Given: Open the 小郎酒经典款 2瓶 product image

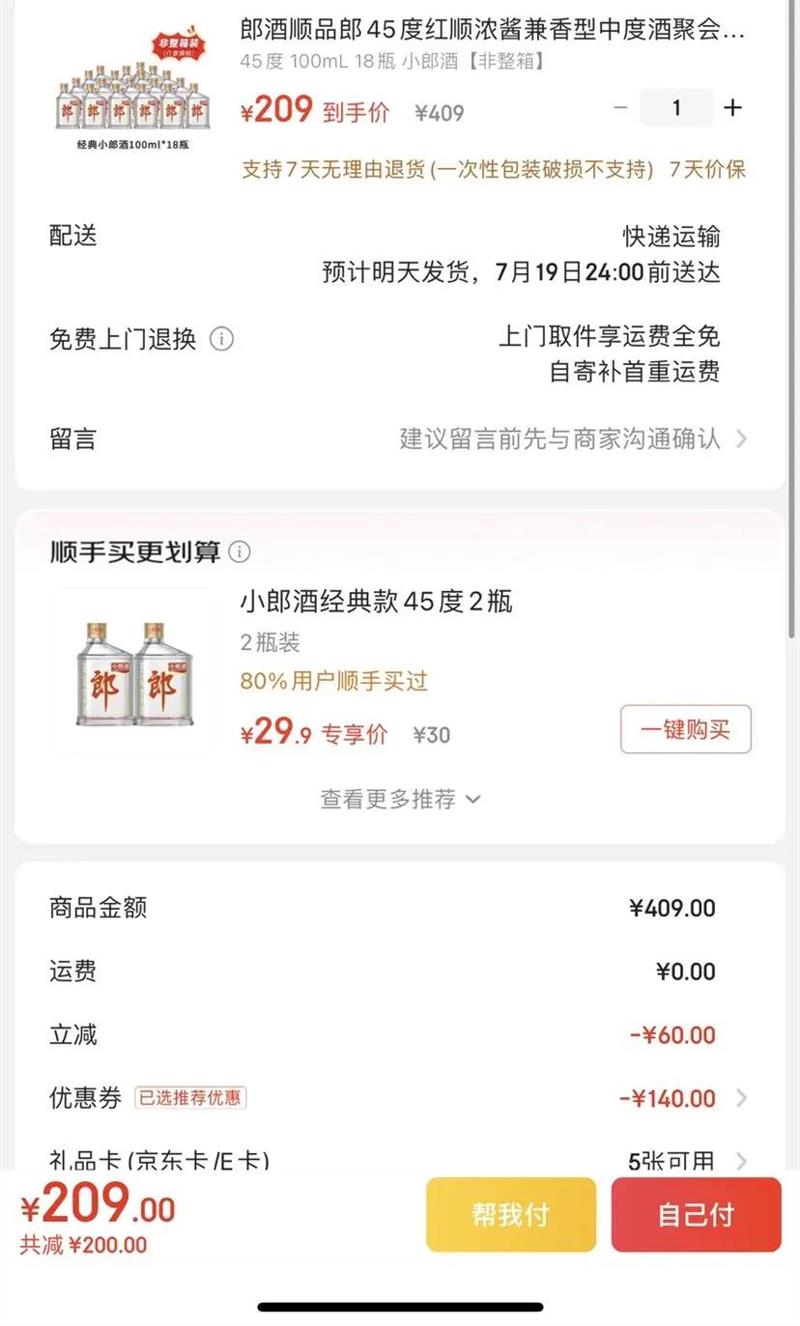Looking at the screenshot, I should [134, 671].
